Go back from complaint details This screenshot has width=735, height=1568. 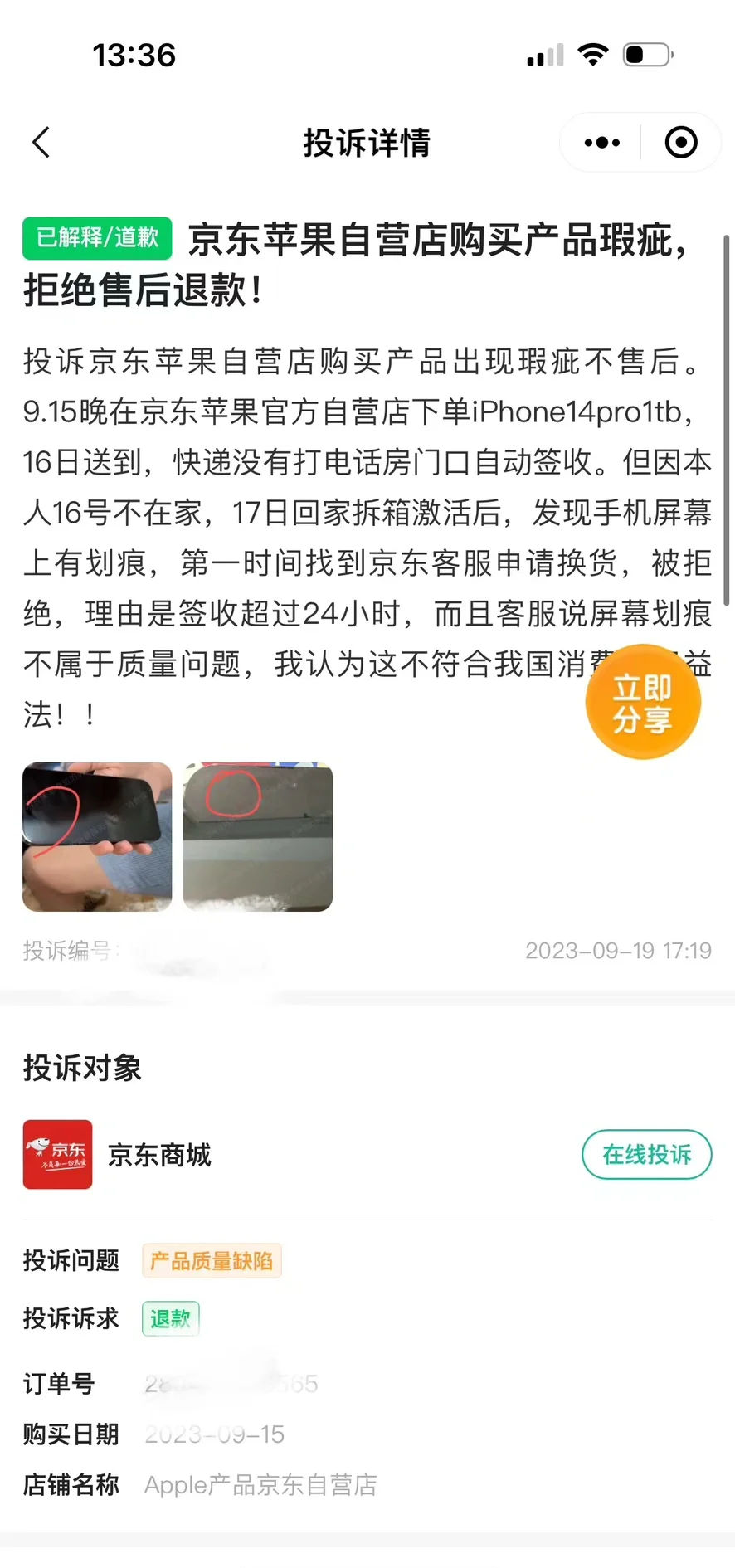point(41,143)
